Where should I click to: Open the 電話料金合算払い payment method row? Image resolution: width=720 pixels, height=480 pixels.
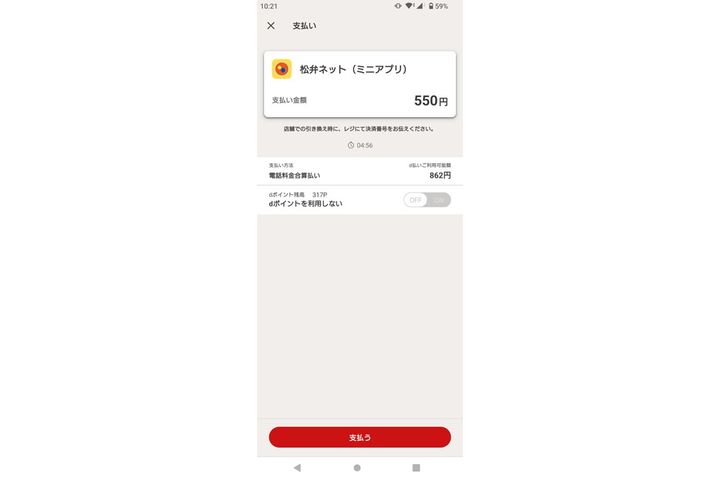click(x=359, y=171)
